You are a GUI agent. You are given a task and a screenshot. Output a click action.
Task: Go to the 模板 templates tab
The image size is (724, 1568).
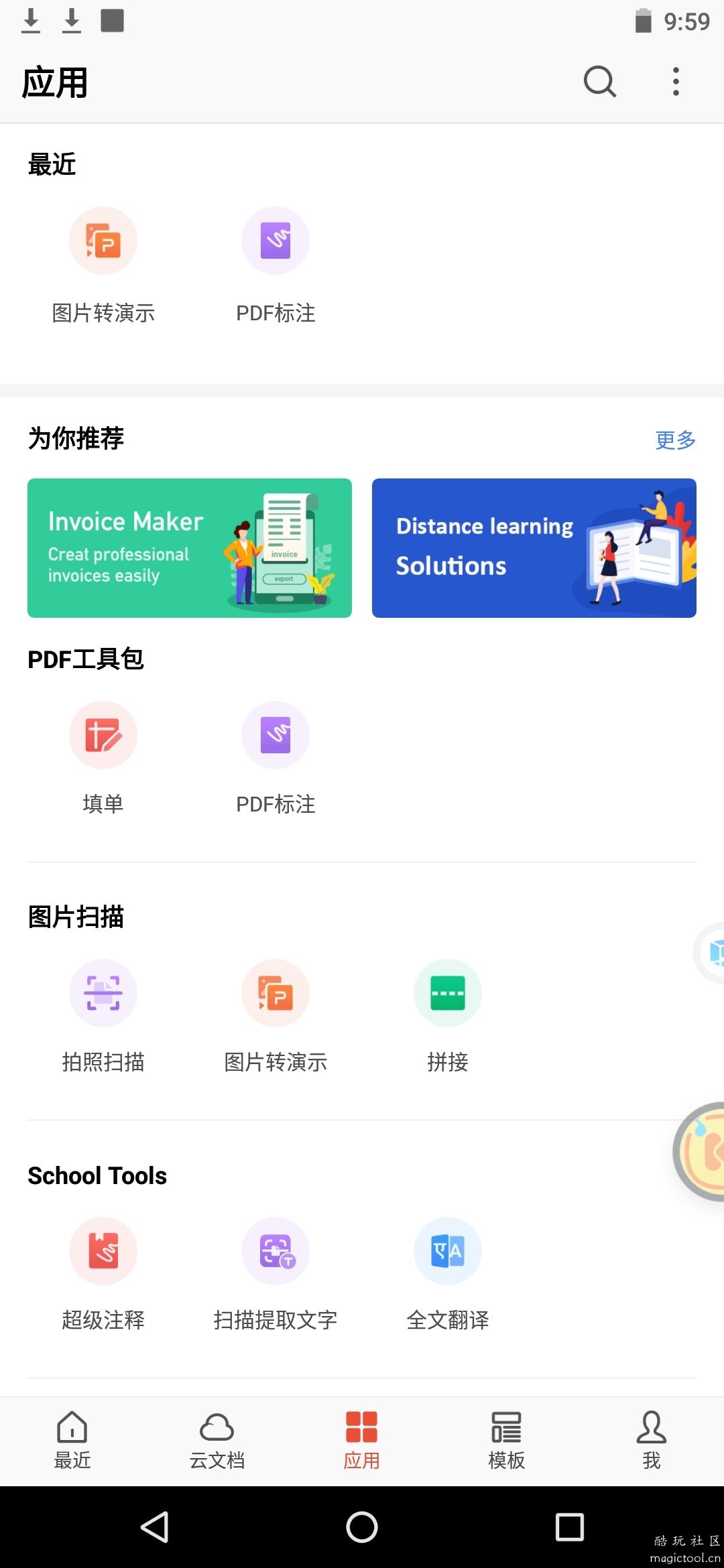tap(507, 1441)
